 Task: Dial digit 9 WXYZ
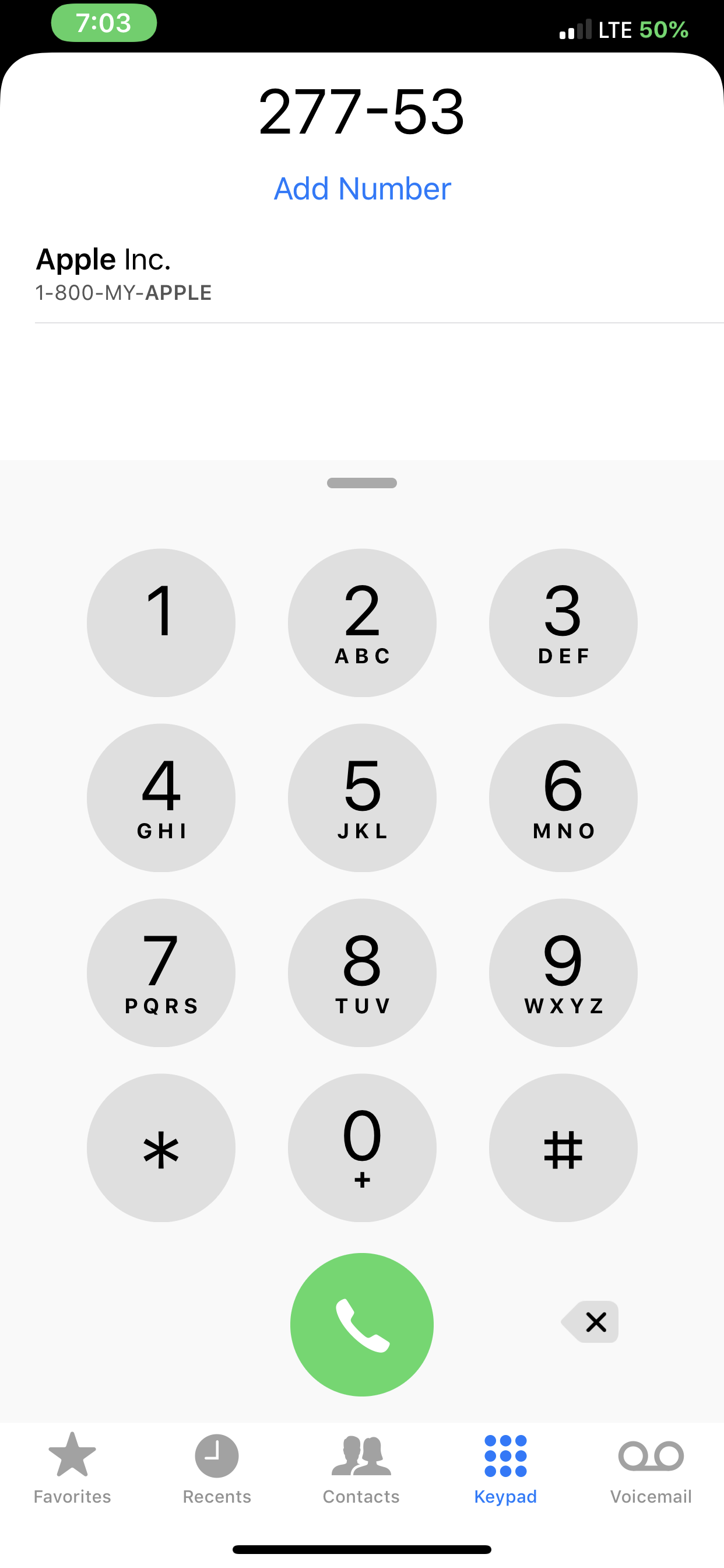click(x=563, y=972)
